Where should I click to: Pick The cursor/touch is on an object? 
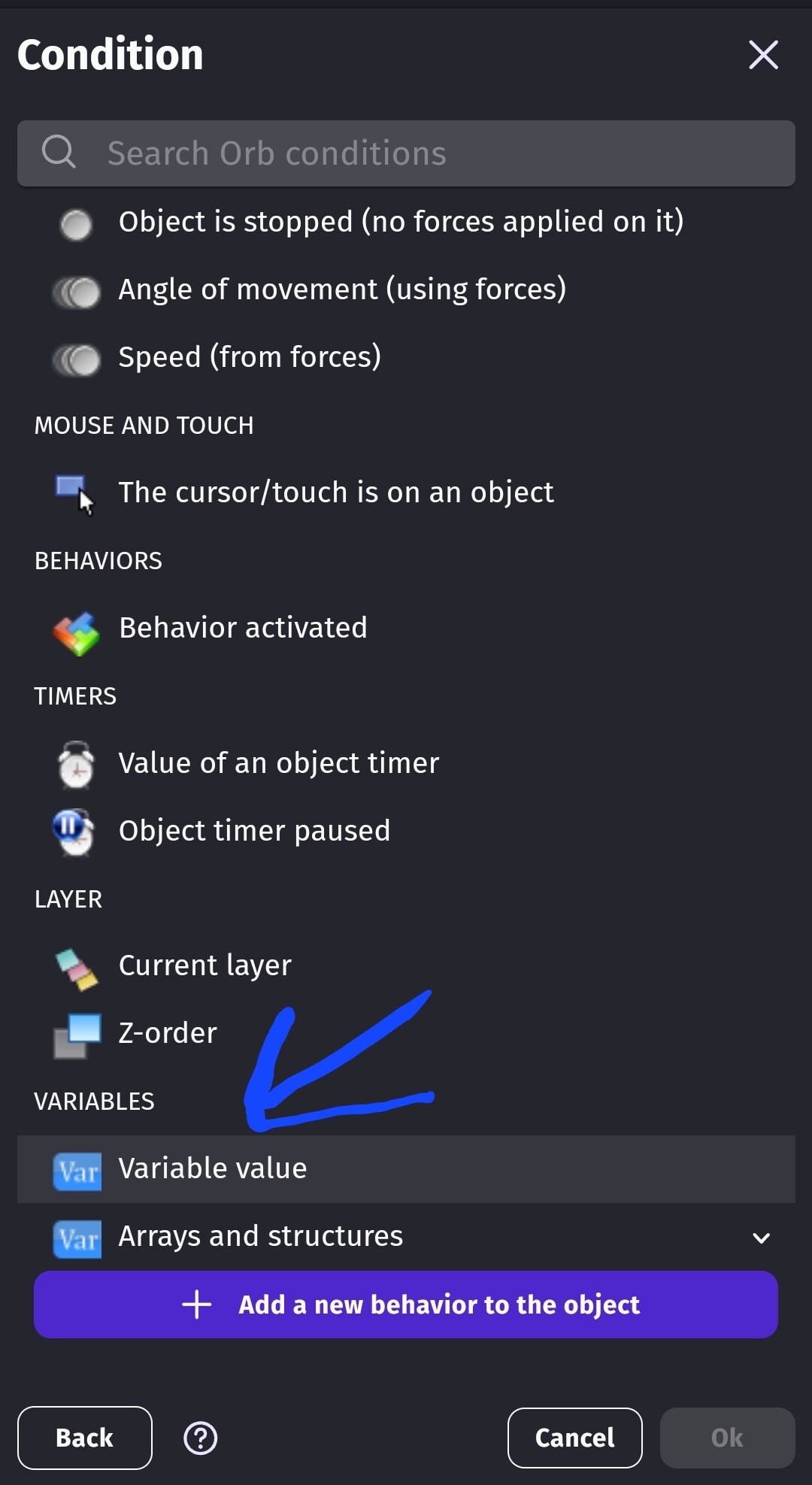point(406,492)
